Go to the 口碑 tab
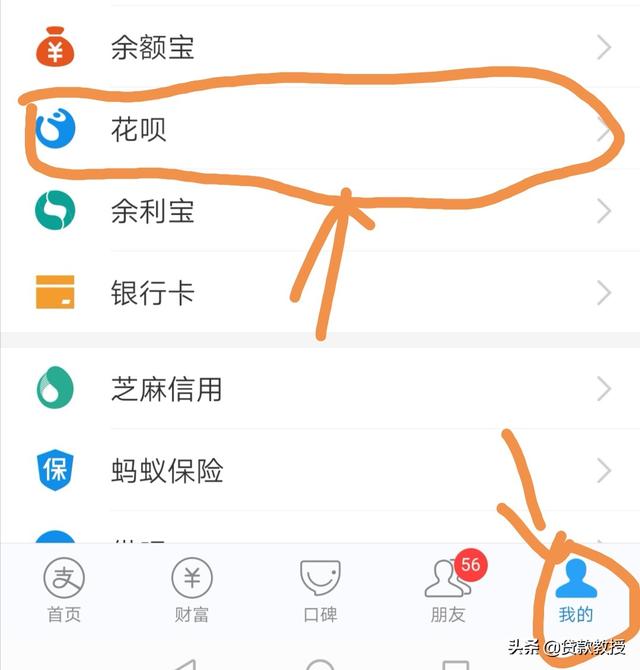Image resolution: width=640 pixels, height=670 pixels. click(x=320, y=591)
